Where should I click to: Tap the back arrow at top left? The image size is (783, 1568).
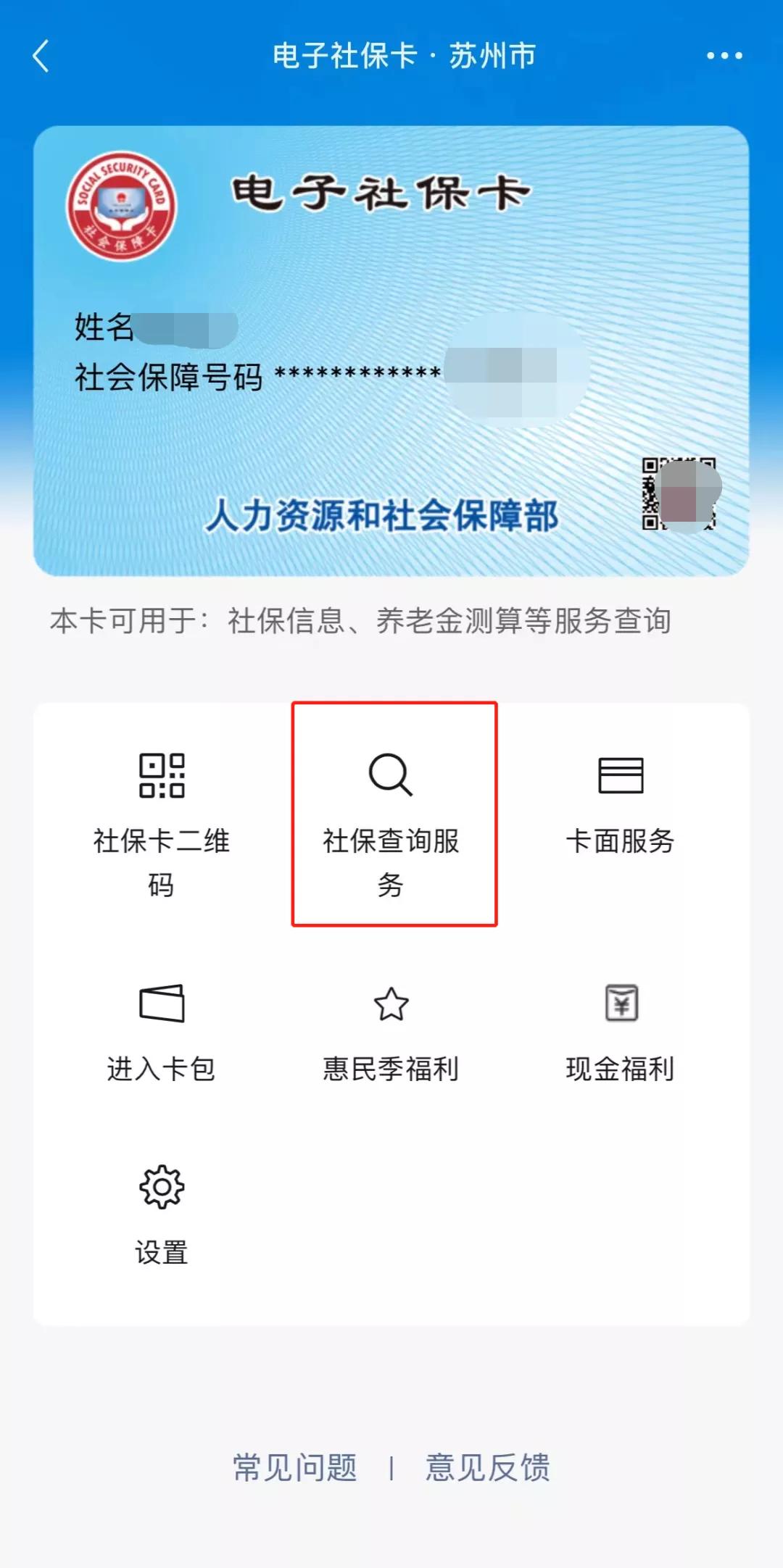click(41, 55)
